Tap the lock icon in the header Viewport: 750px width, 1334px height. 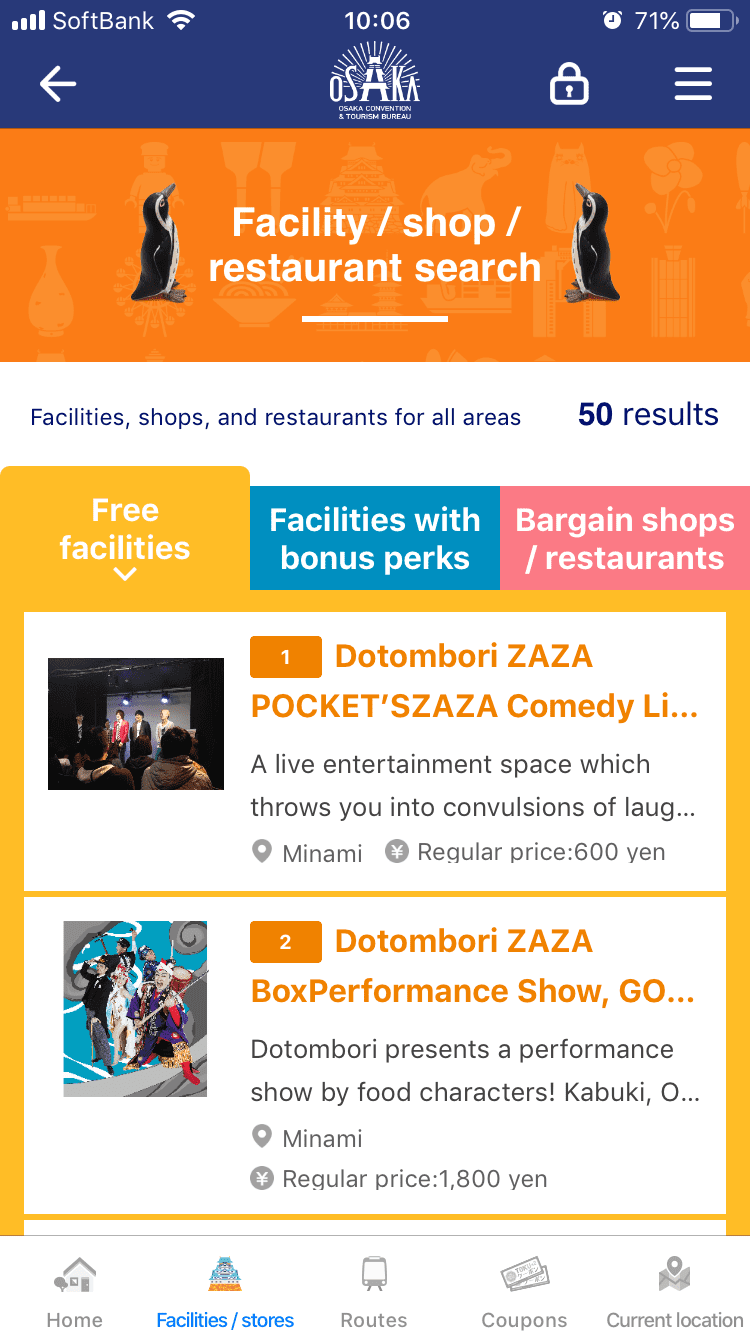click(x=569, y=84)
